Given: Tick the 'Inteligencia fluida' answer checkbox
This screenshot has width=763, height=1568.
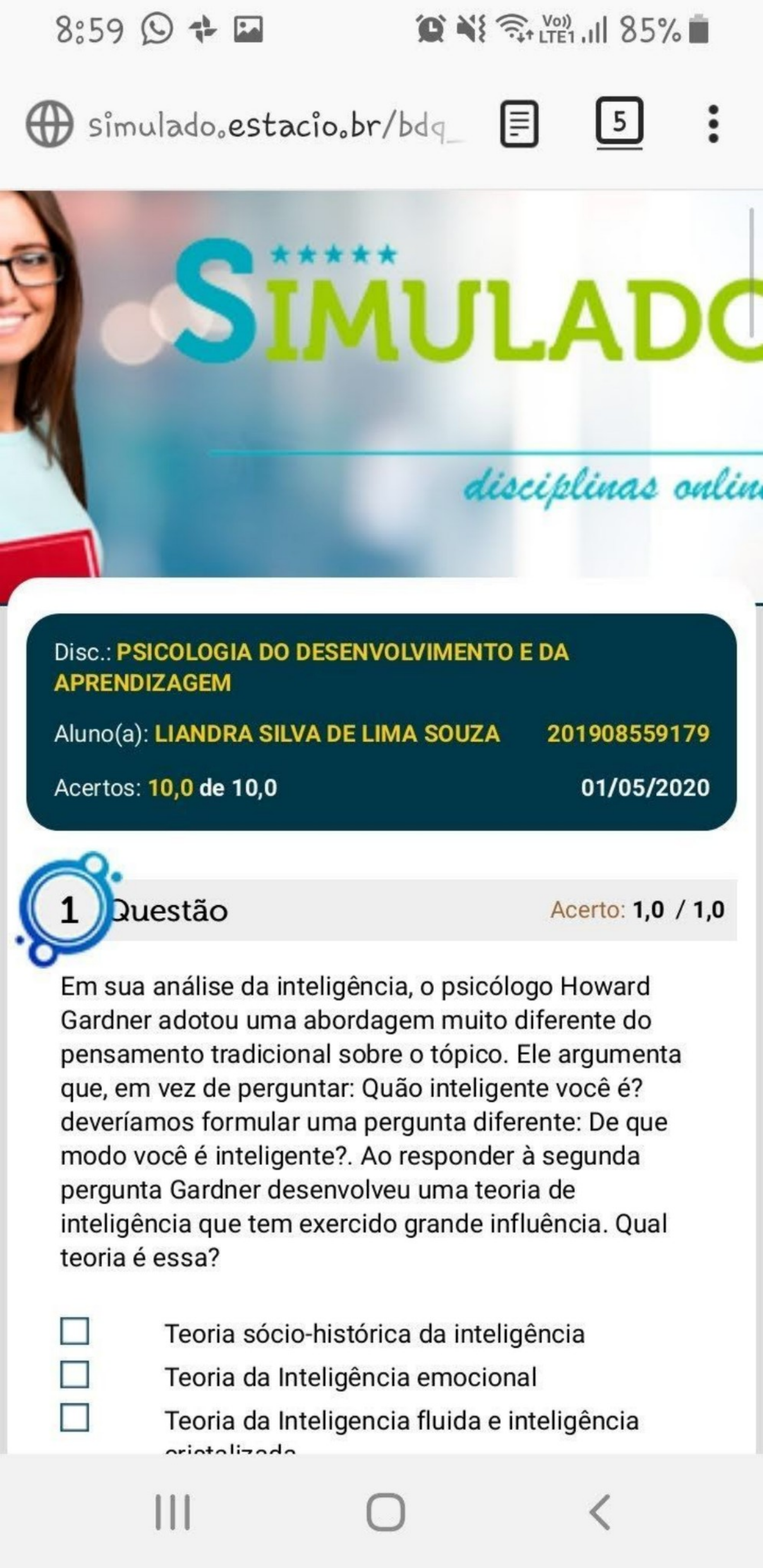Looking at the screenshot, I should 75,1418.
